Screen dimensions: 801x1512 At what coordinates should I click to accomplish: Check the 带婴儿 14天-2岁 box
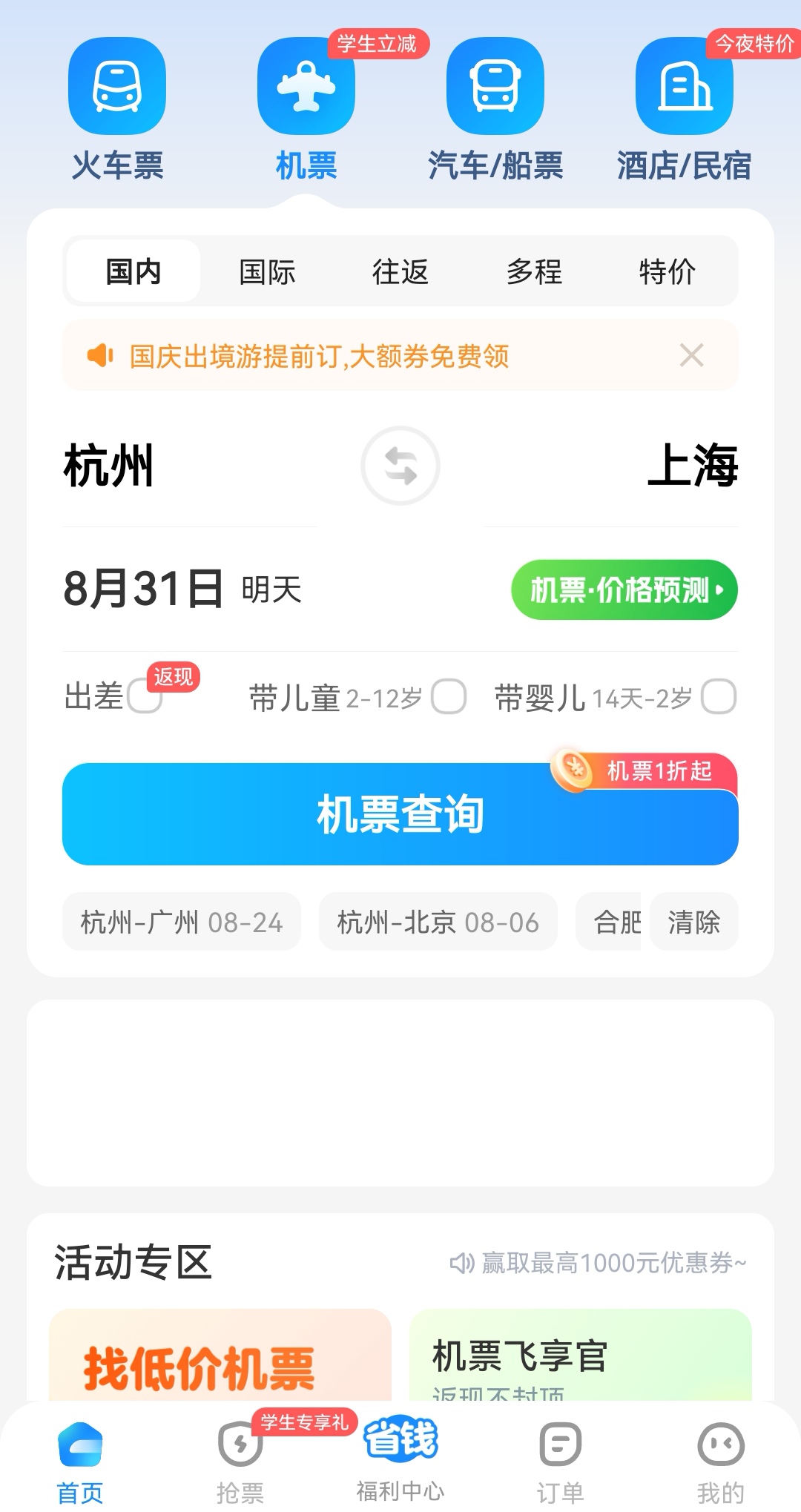(x=719, y=697)
